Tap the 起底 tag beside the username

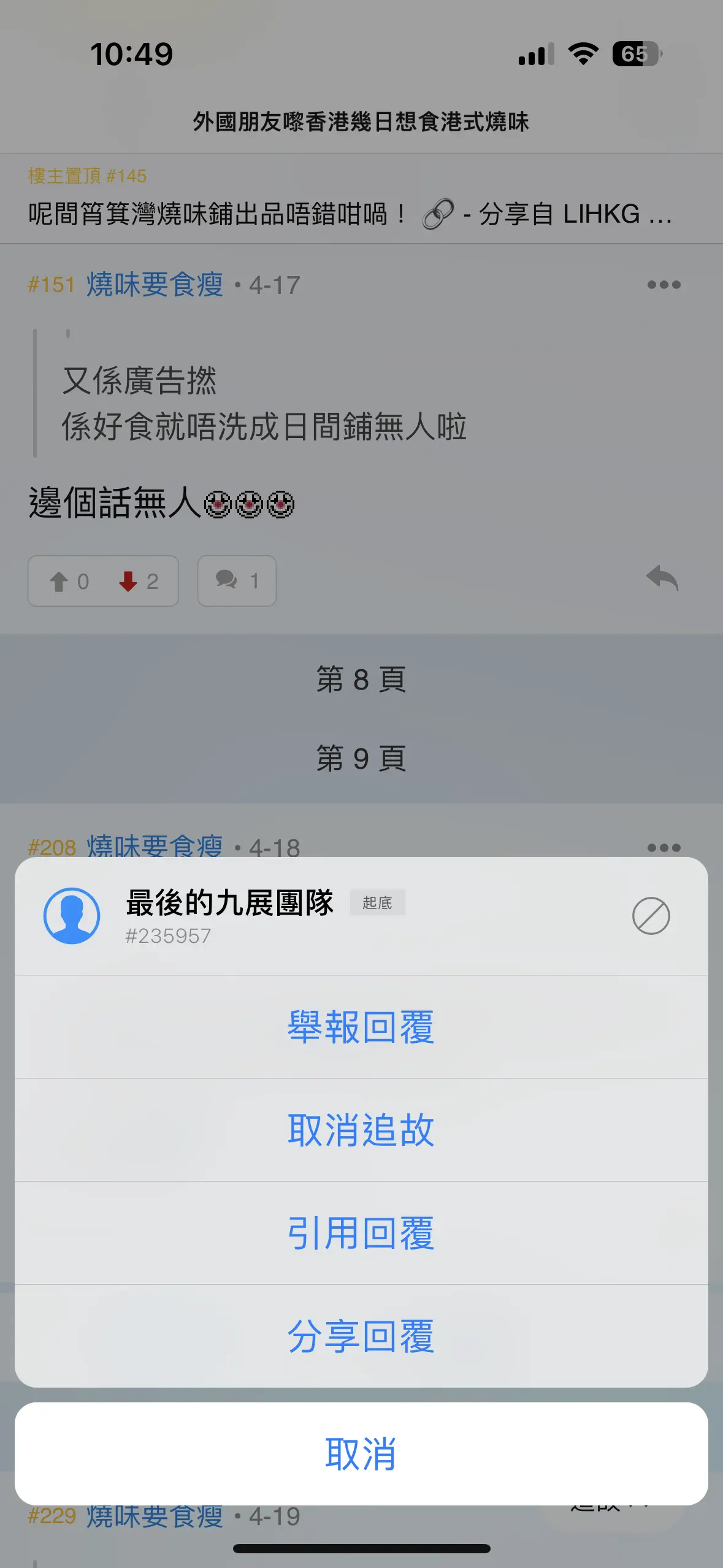377,902
